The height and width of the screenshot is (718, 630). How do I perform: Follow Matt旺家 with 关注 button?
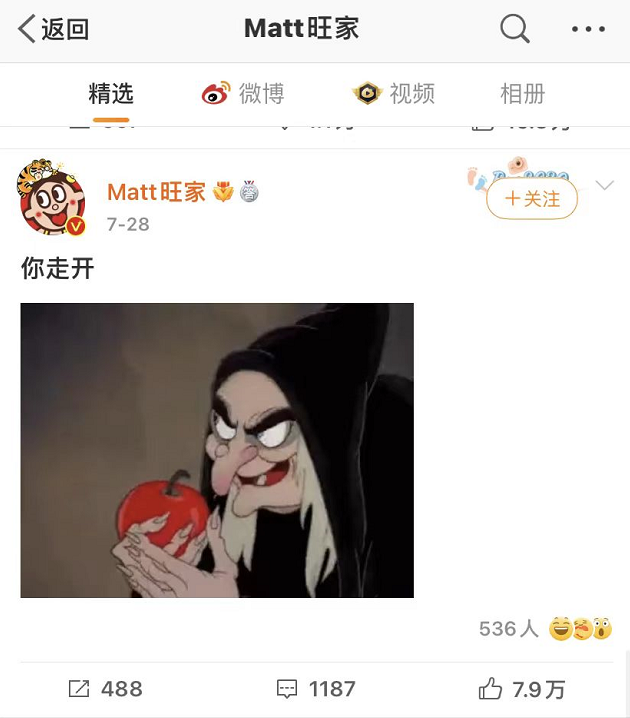point(532,199)
